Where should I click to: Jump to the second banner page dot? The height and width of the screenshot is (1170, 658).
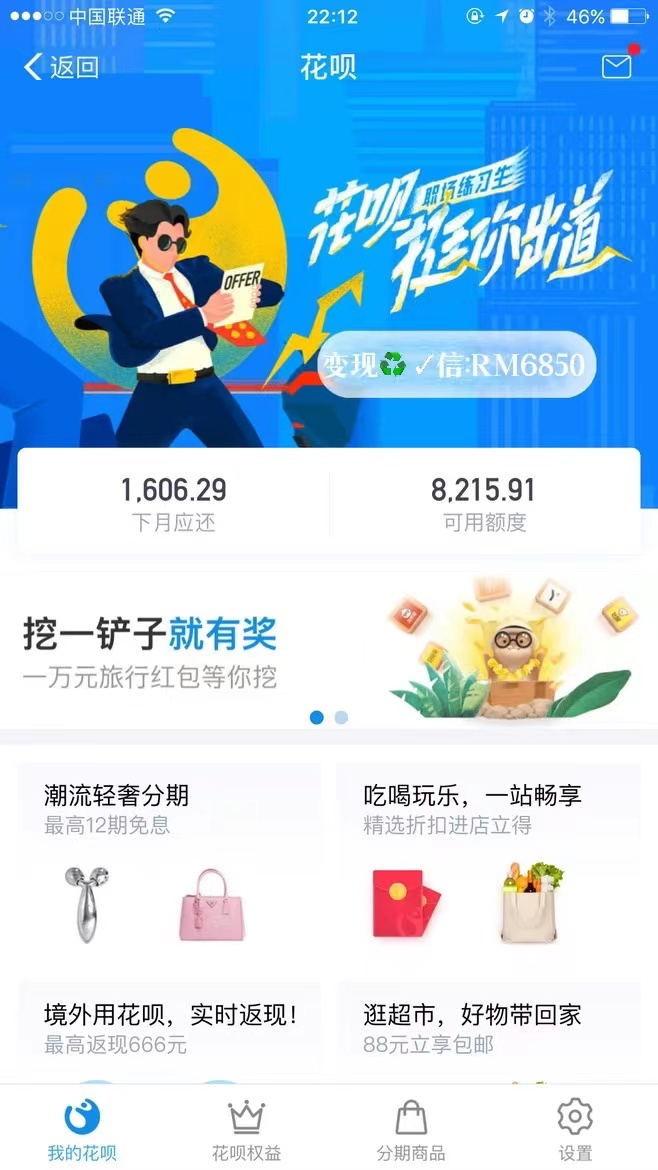point(341,717)
